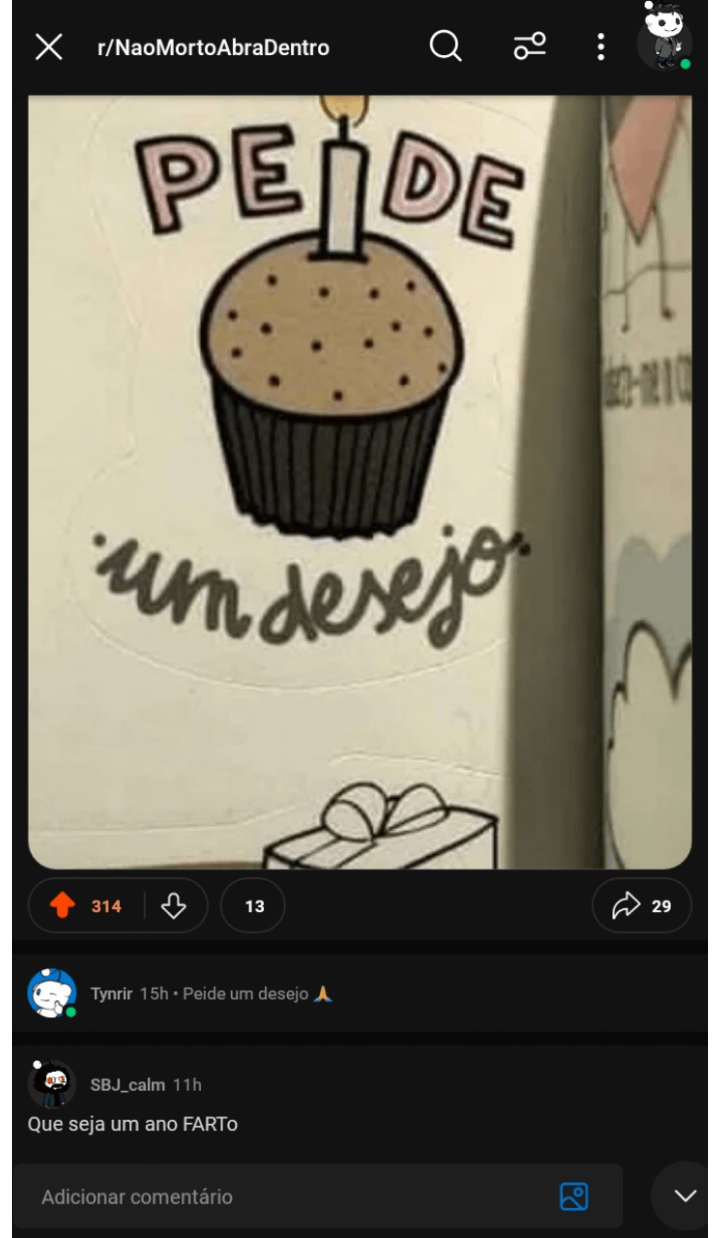The width and height of the screenshot is (720, 1238).
Task: Open comment sort options
Action: point(529,46)
